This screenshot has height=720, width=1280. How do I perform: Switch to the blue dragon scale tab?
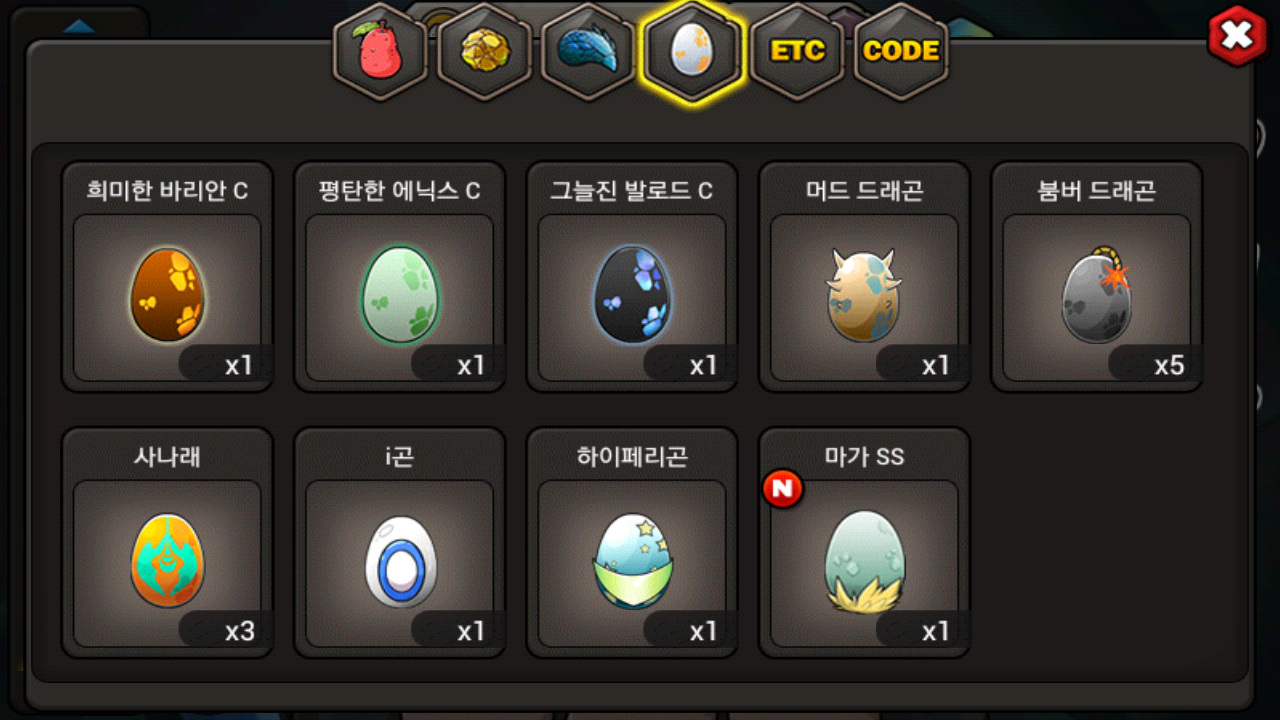(x=588, y=51)
